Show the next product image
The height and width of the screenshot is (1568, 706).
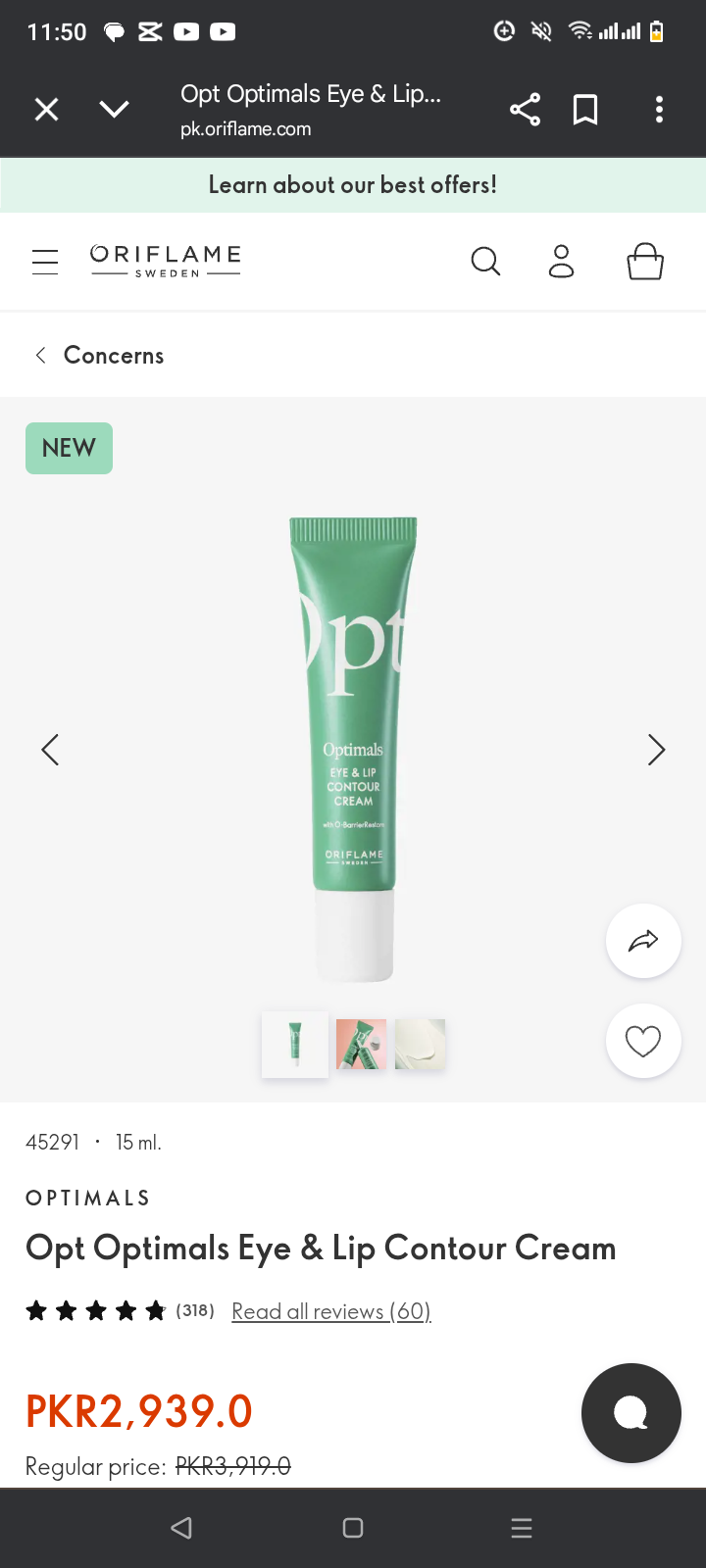click(x=656, y=750)
